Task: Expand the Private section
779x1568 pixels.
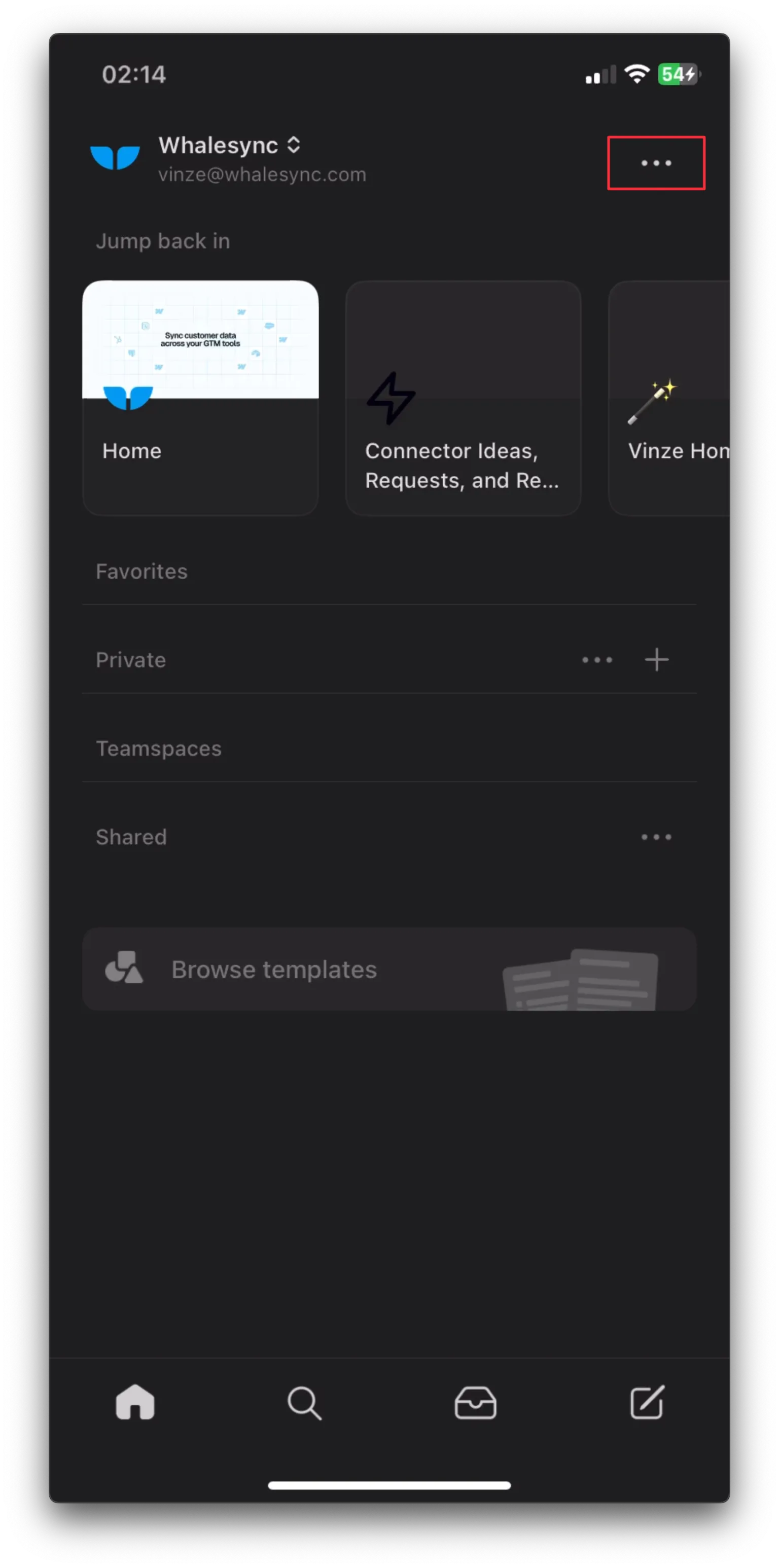Action: point(131,660)
